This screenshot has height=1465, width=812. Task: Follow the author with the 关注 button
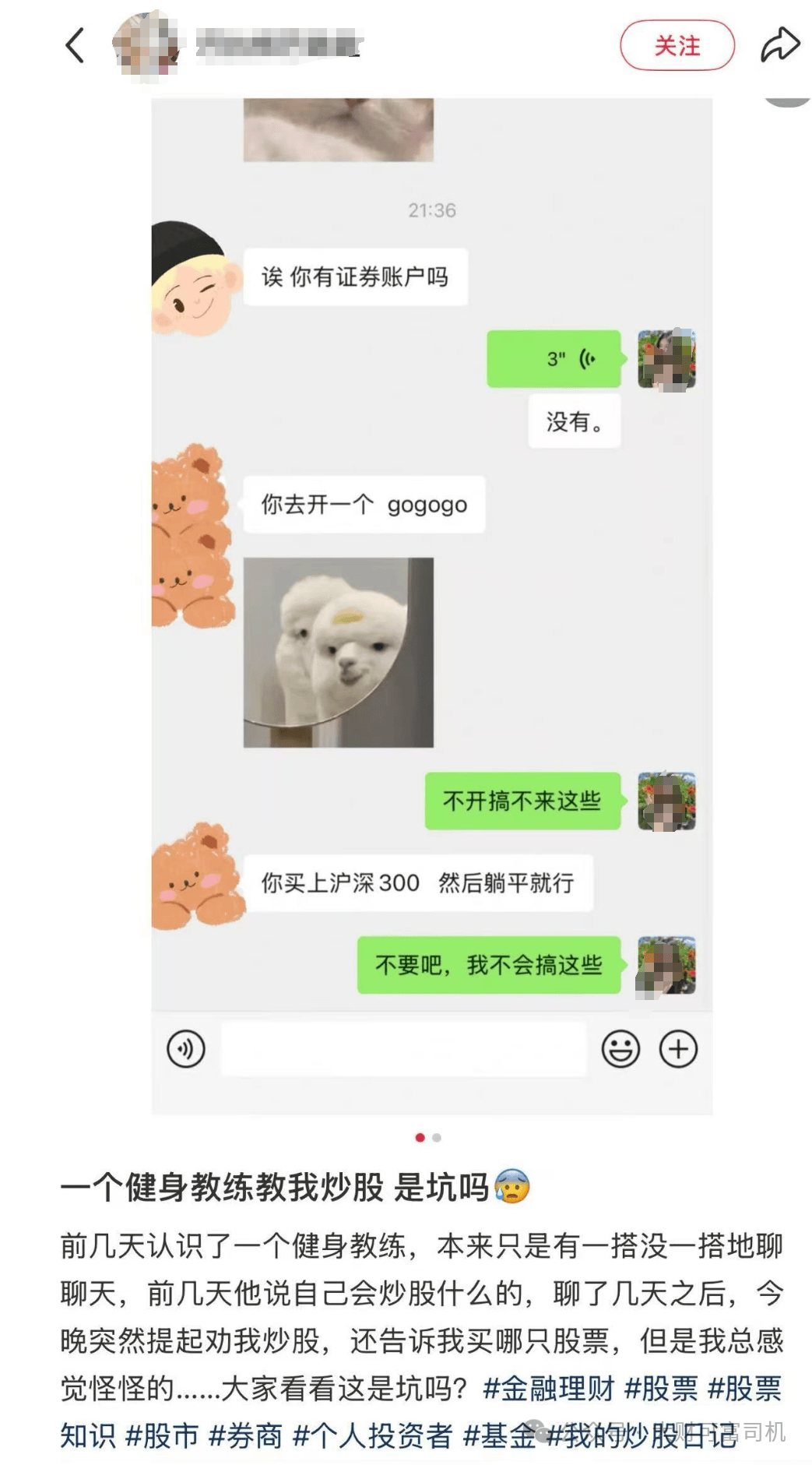point(677,46)
